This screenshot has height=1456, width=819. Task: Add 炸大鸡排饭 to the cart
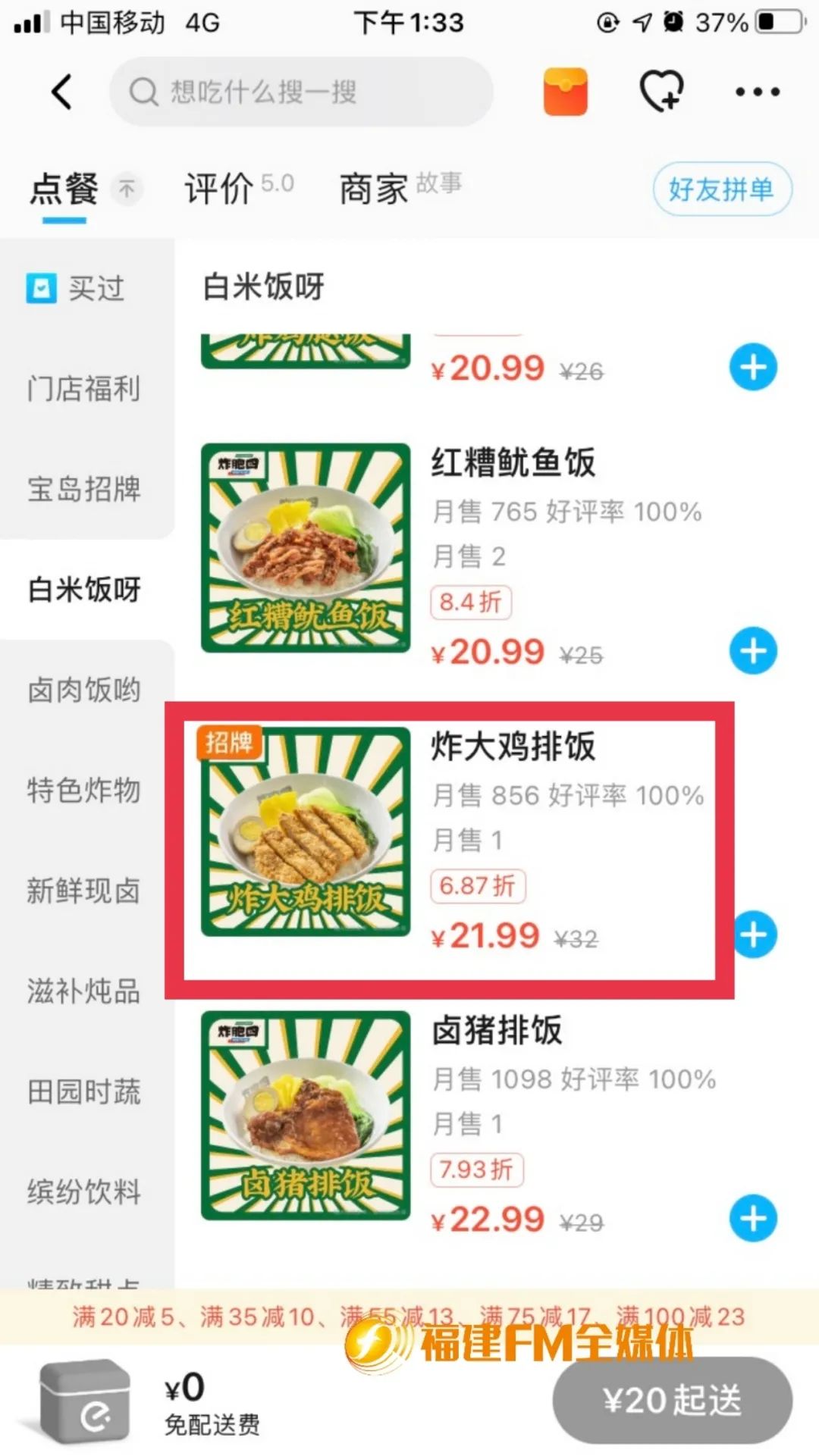pos(755,935)
